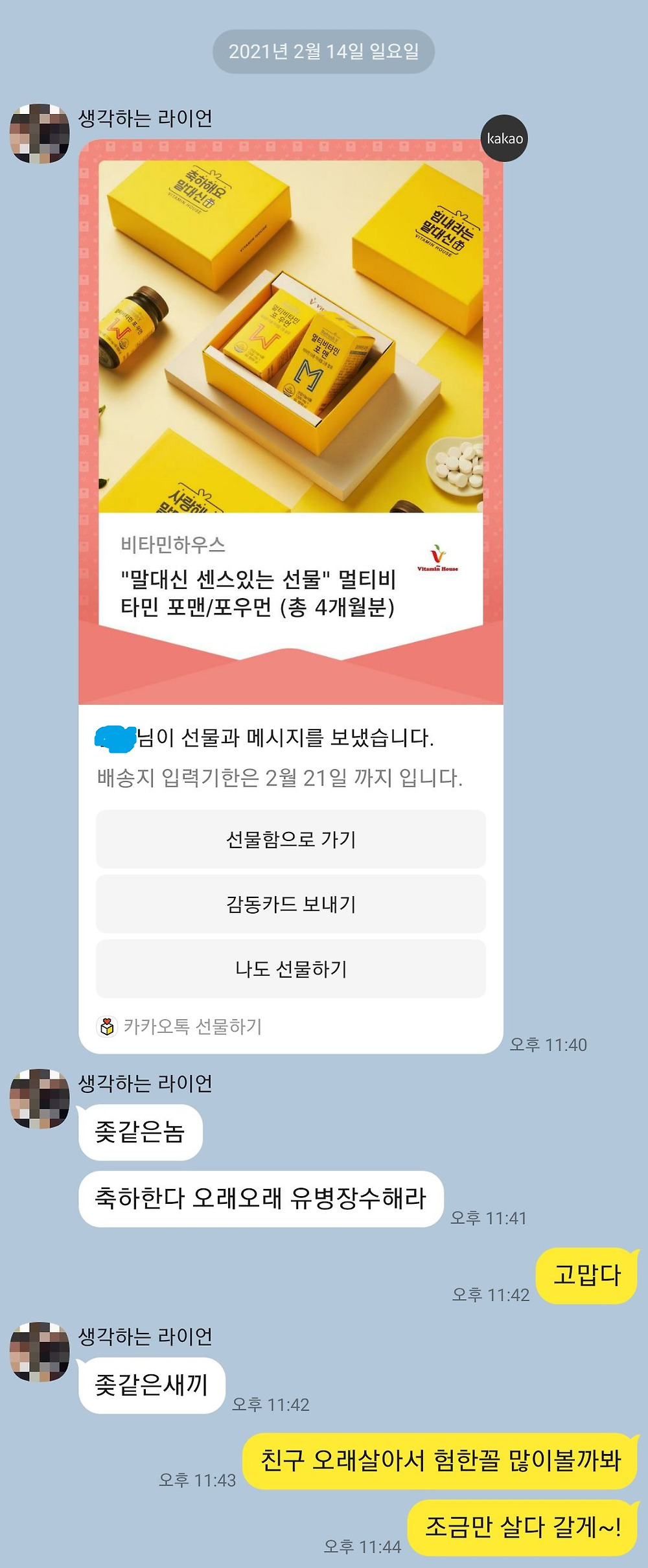Open the 선물함으로 가기 button
This screenshot has width=648, height=1568.
pyautogui.click(x=290, y=839)
